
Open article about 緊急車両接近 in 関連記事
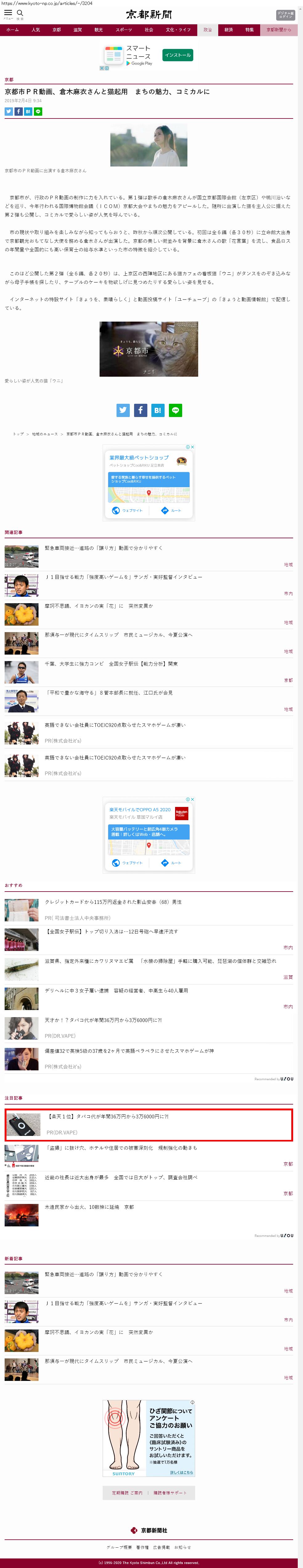(x=104, y=548)
